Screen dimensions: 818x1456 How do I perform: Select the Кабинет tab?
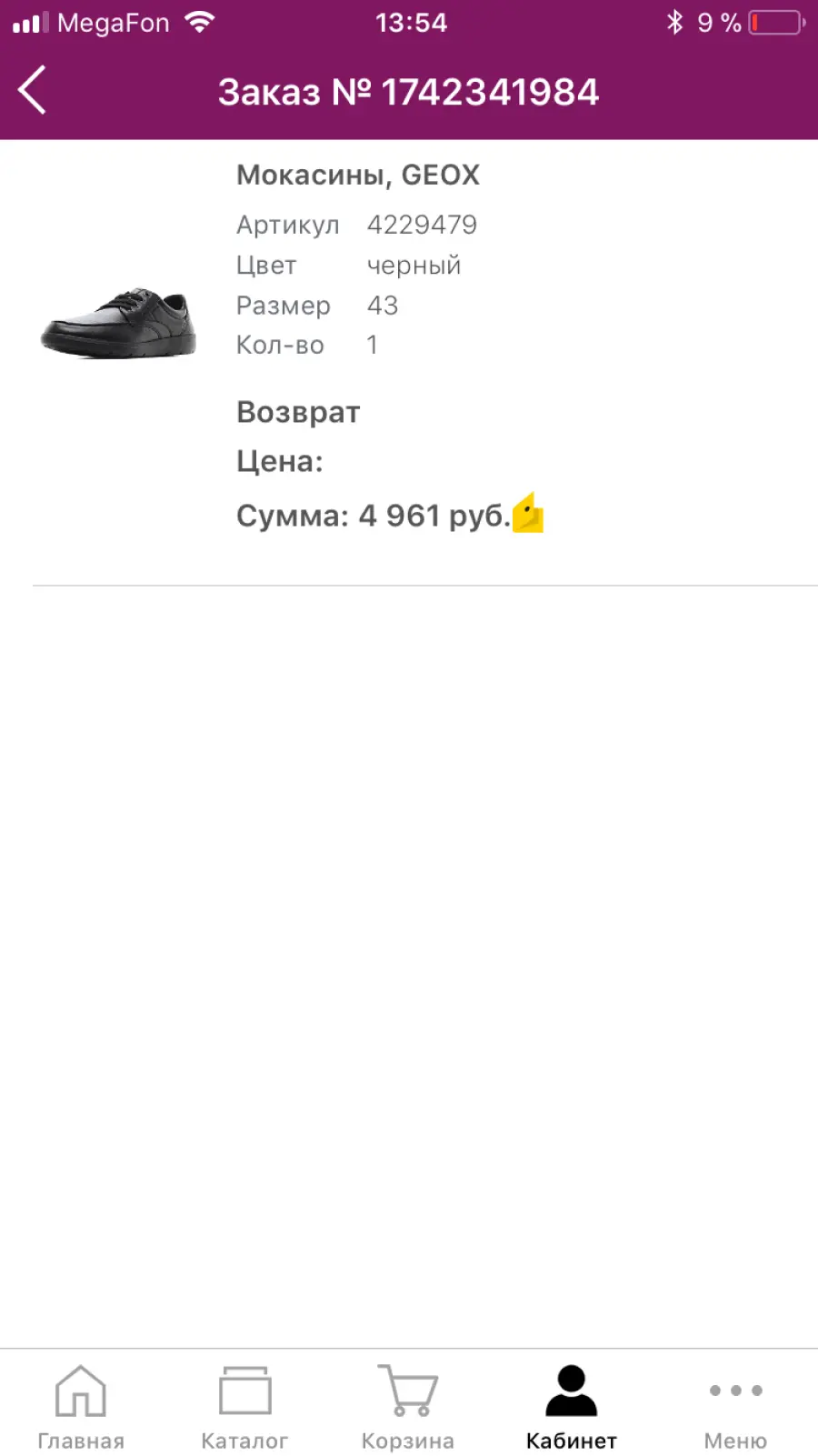click(x=572, y=1407)
